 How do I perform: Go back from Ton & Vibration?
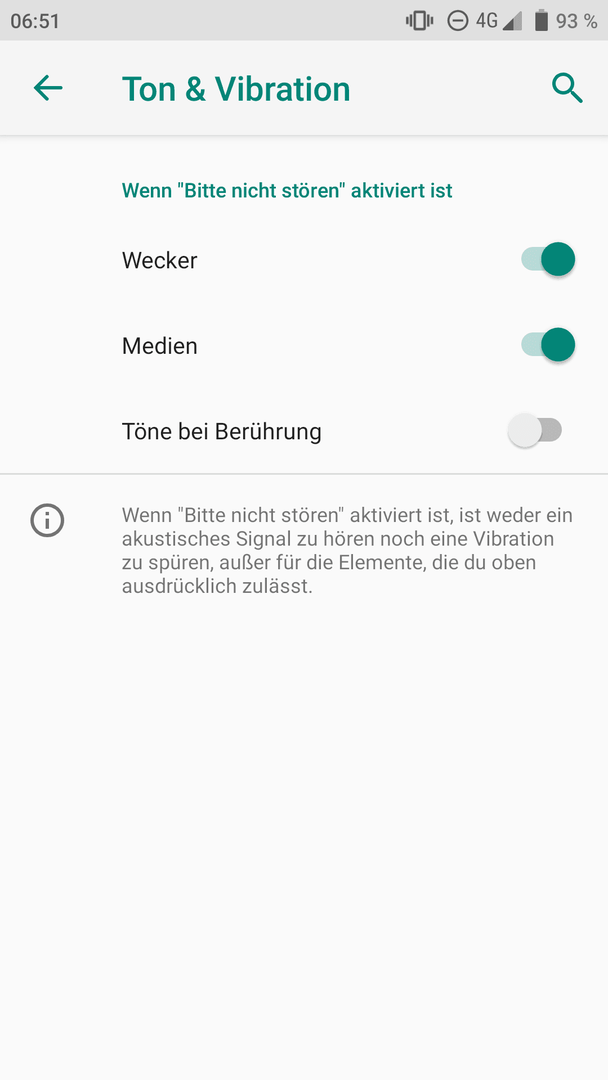click(48, 88)
